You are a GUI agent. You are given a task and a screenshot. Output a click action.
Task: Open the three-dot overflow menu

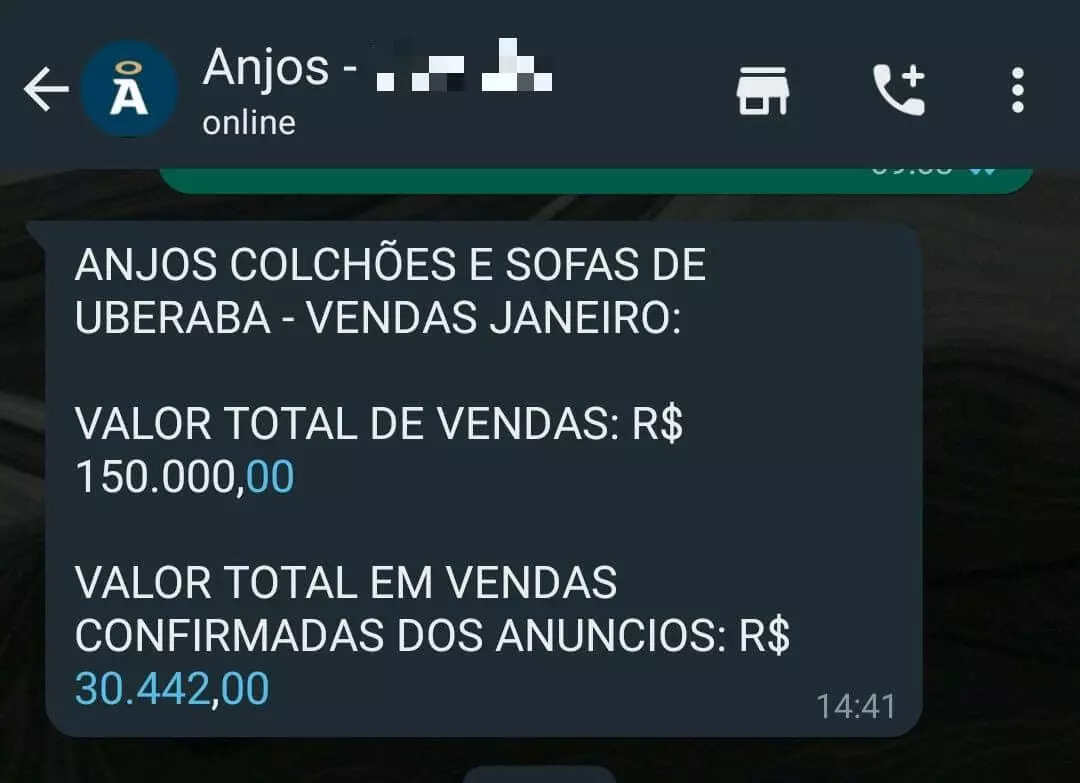point(1017,91)
